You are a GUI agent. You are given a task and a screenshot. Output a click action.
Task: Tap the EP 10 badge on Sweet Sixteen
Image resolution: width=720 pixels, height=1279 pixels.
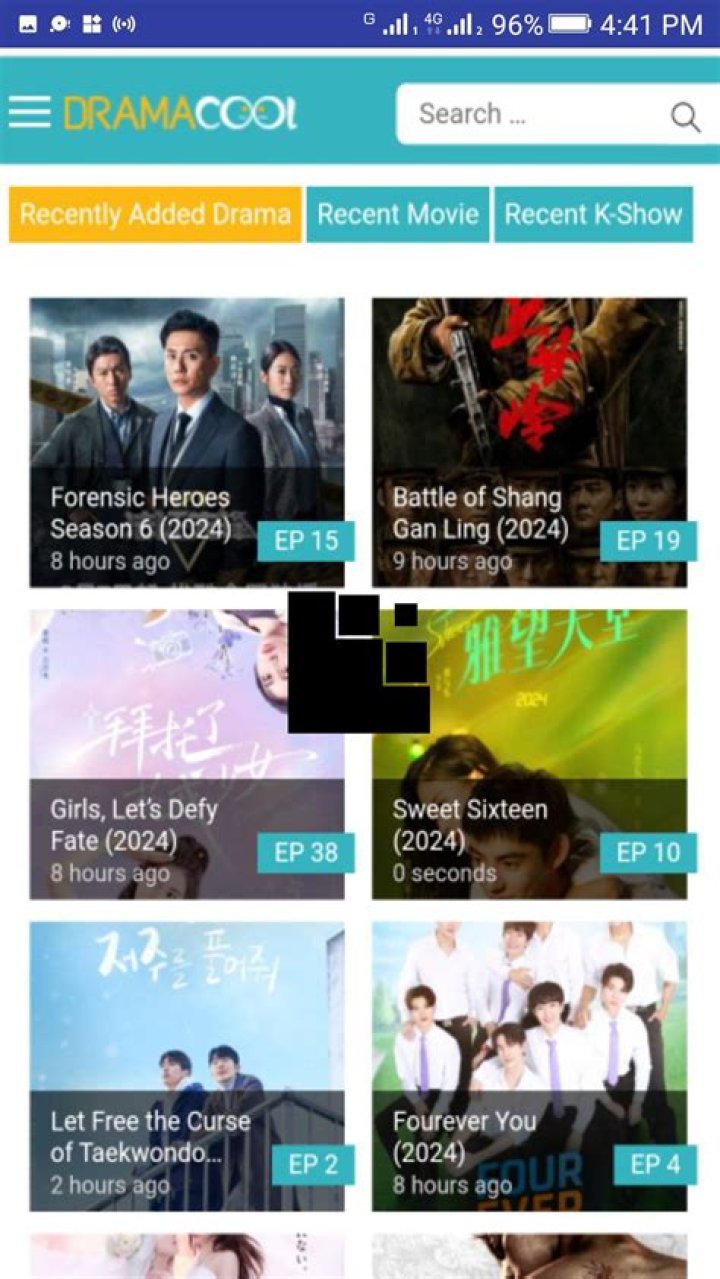649,852
